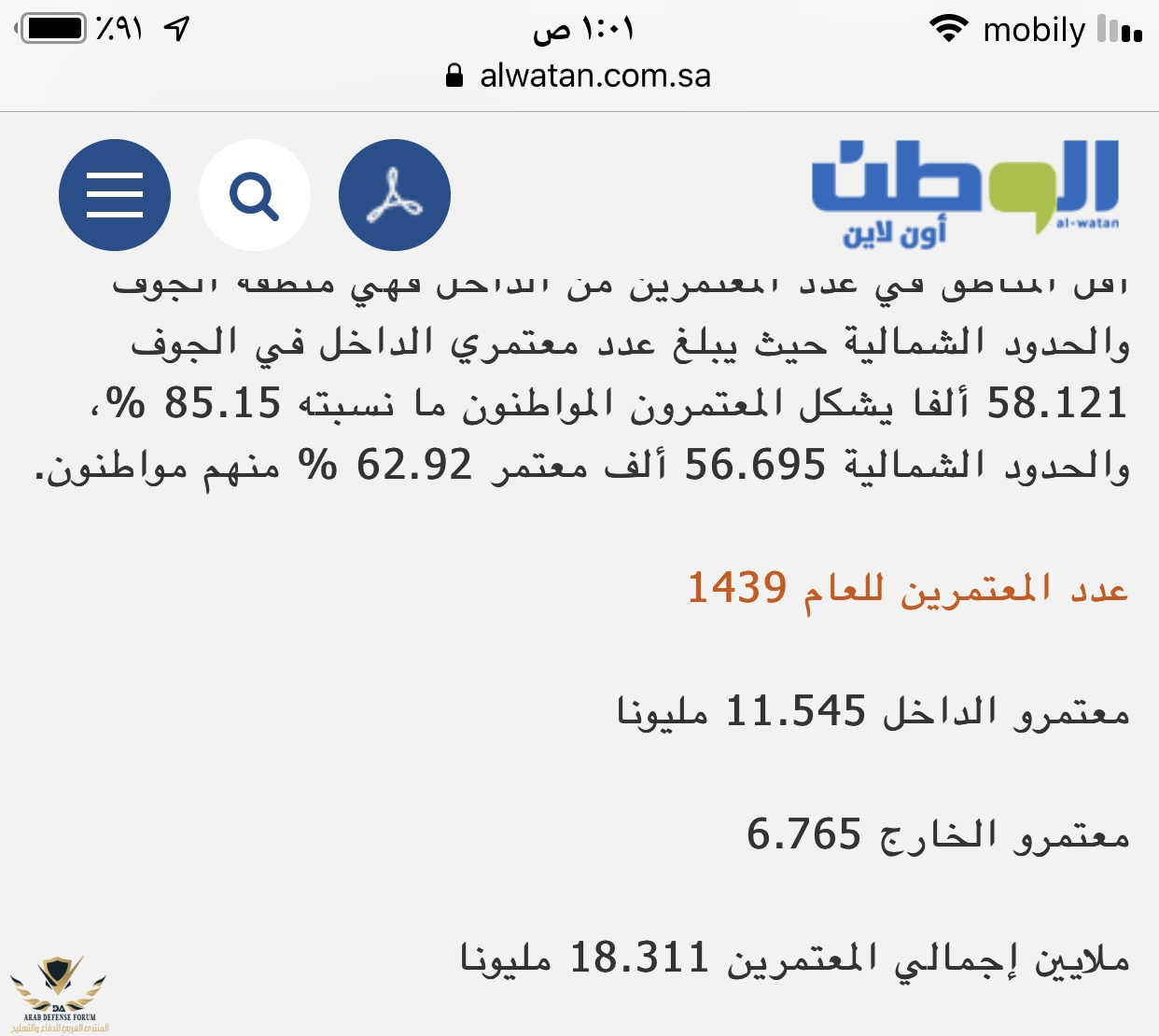Open the hamburger menu
Viewport: 1159px width, 1036px height.
(115, 195)
